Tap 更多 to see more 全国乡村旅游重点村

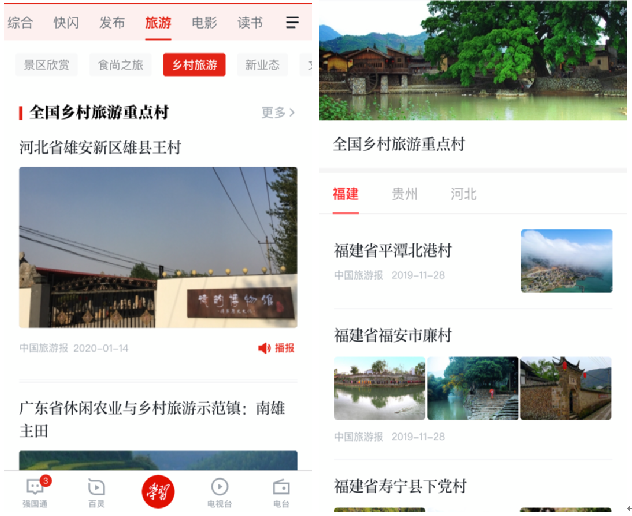[x=277, y=112]
